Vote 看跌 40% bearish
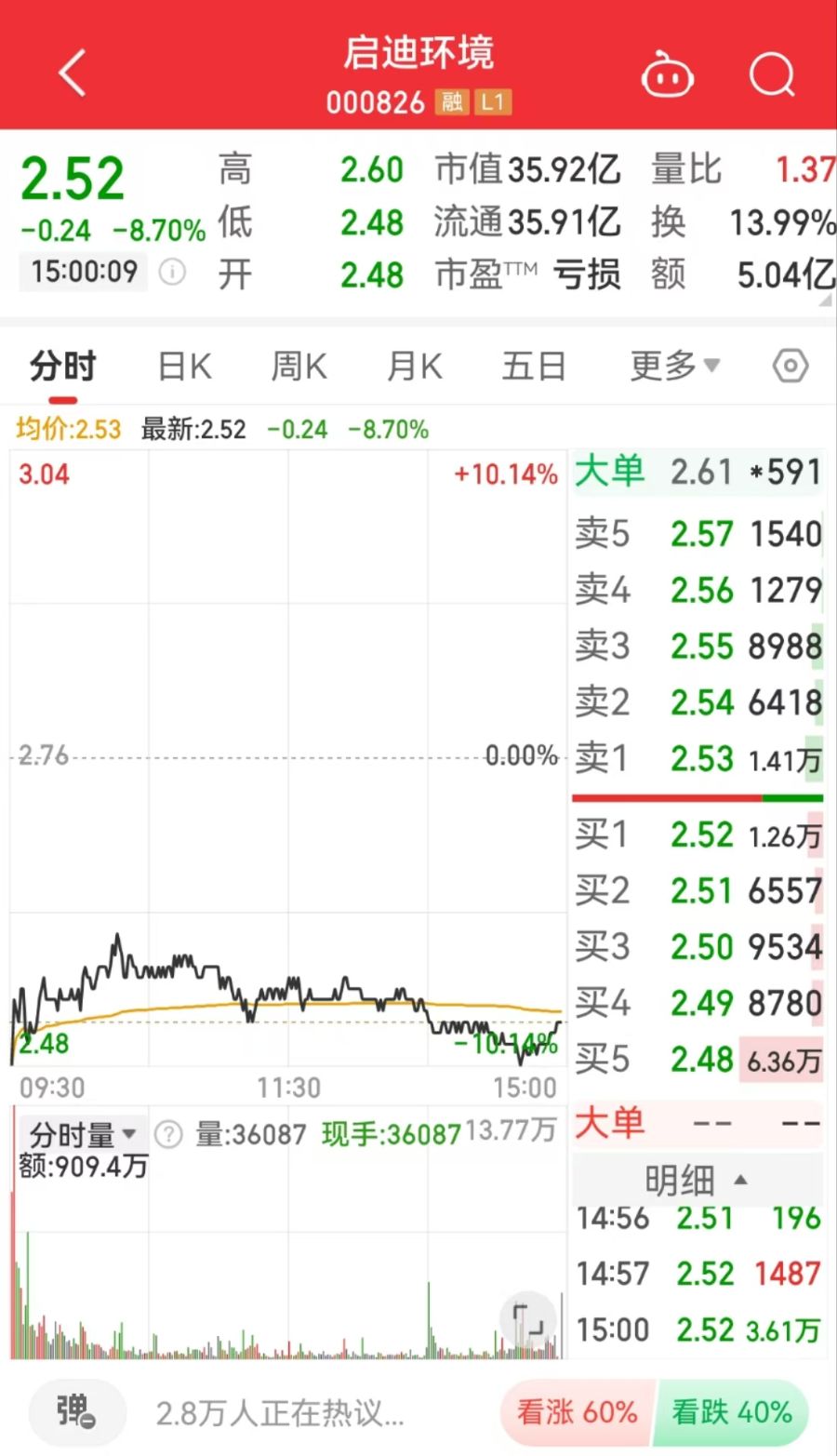Viewport: 837px width, 1456px height. (732, 1412)
